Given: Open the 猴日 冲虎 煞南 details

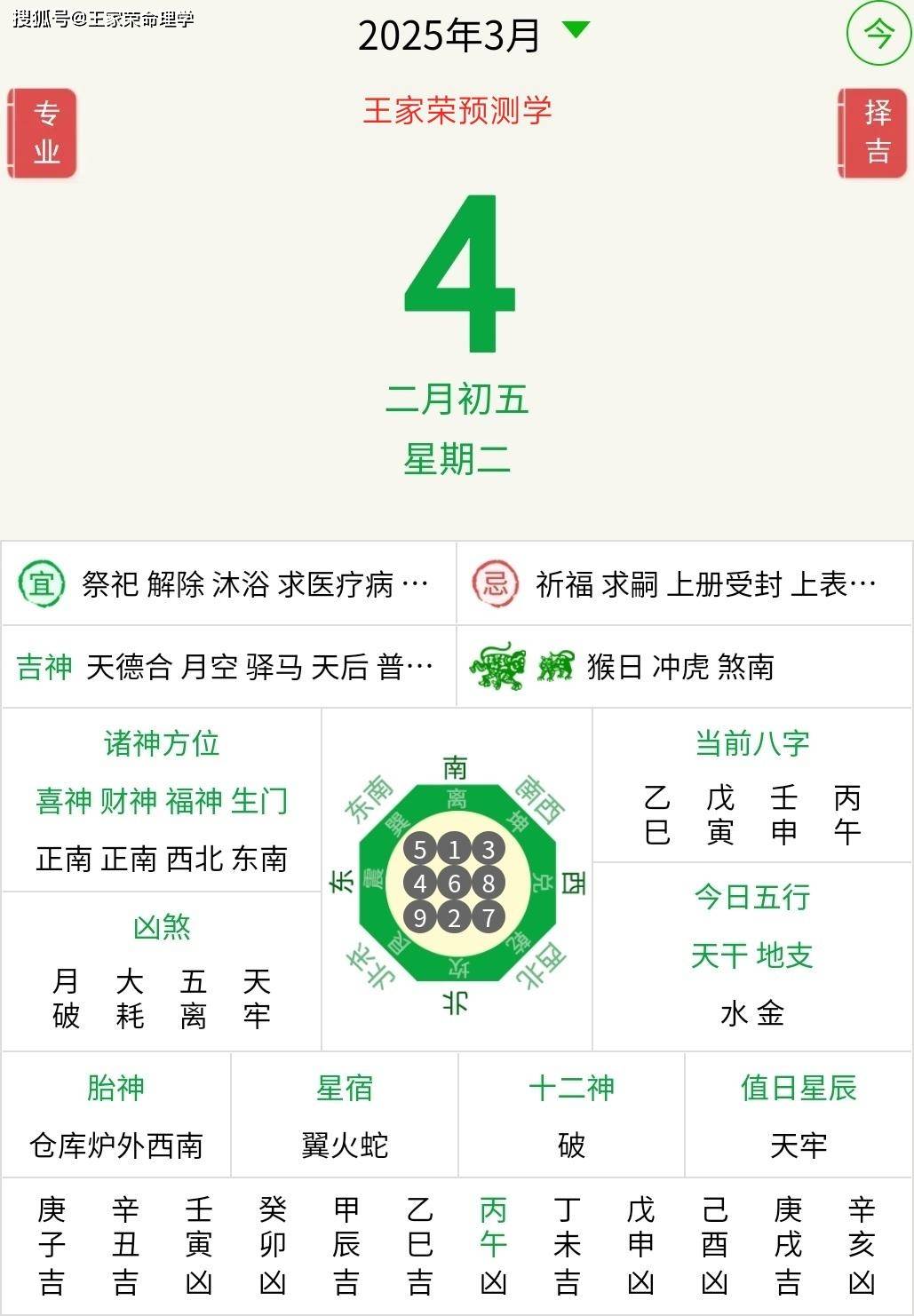Looking at the screenshot, I should click(x=684, y=666).
